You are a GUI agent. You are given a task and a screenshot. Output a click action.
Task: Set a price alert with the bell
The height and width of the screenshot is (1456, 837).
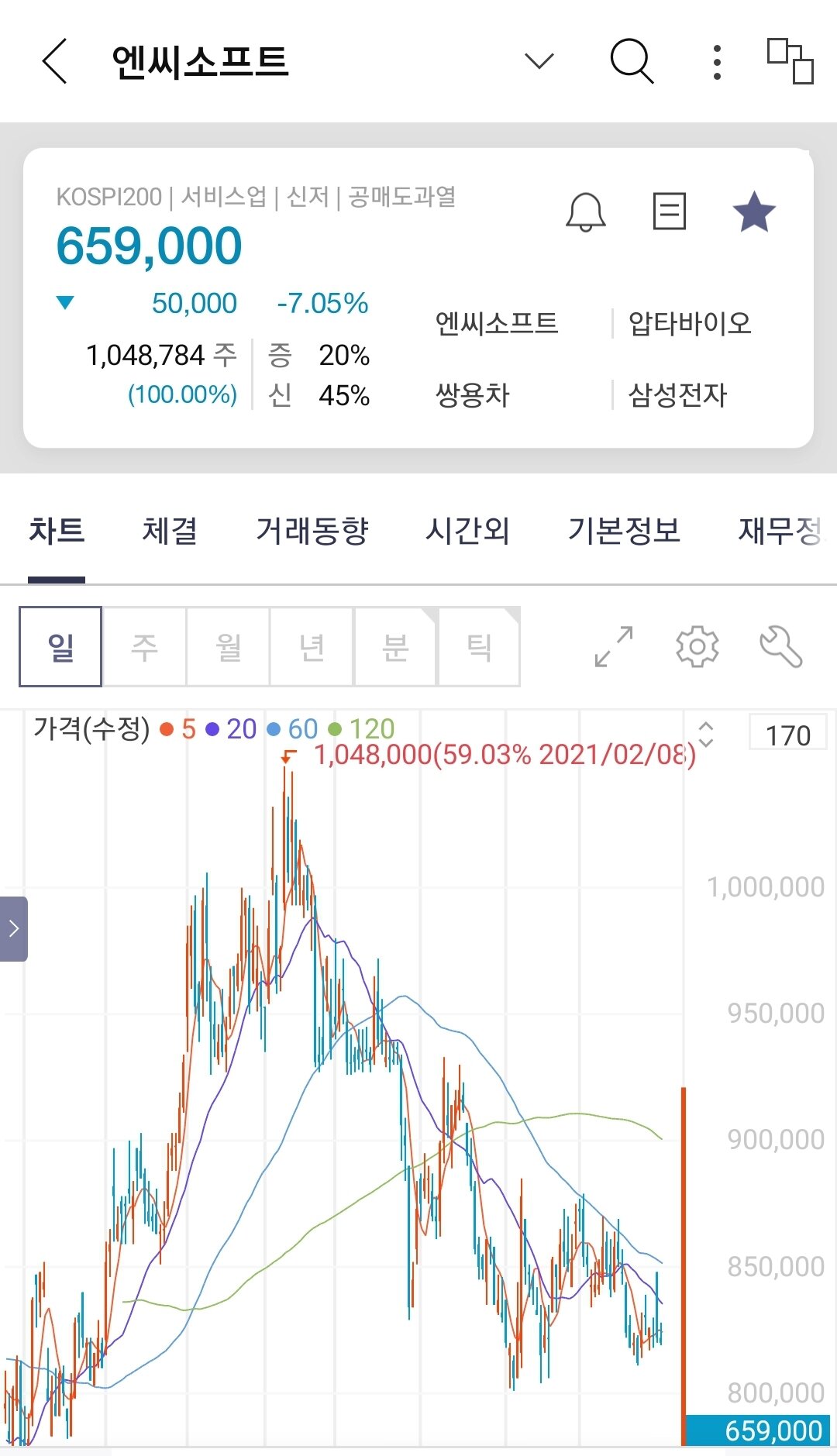coord(585,212)
